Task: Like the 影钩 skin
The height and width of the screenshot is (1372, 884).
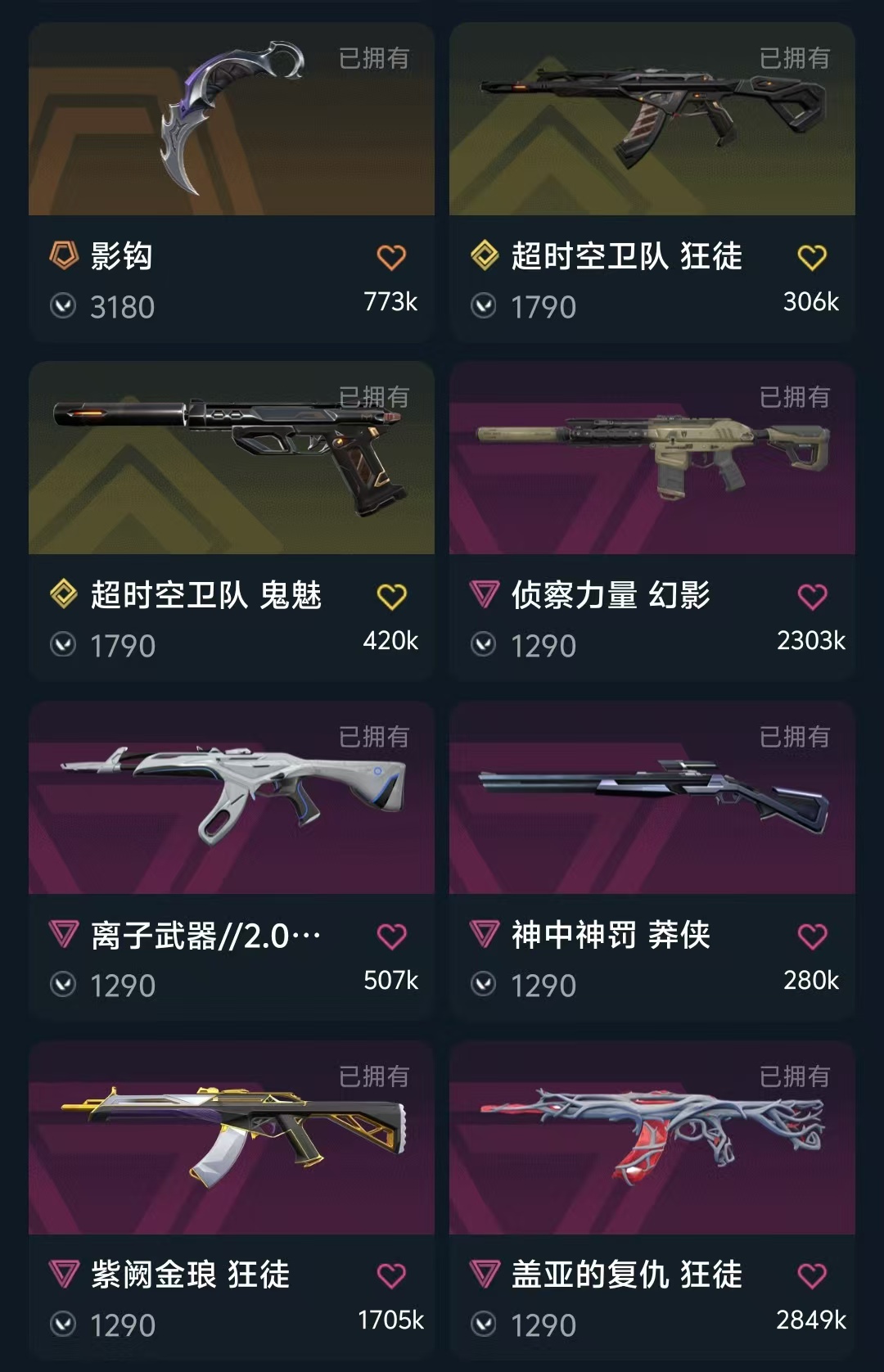Action: tap(391, 258)
